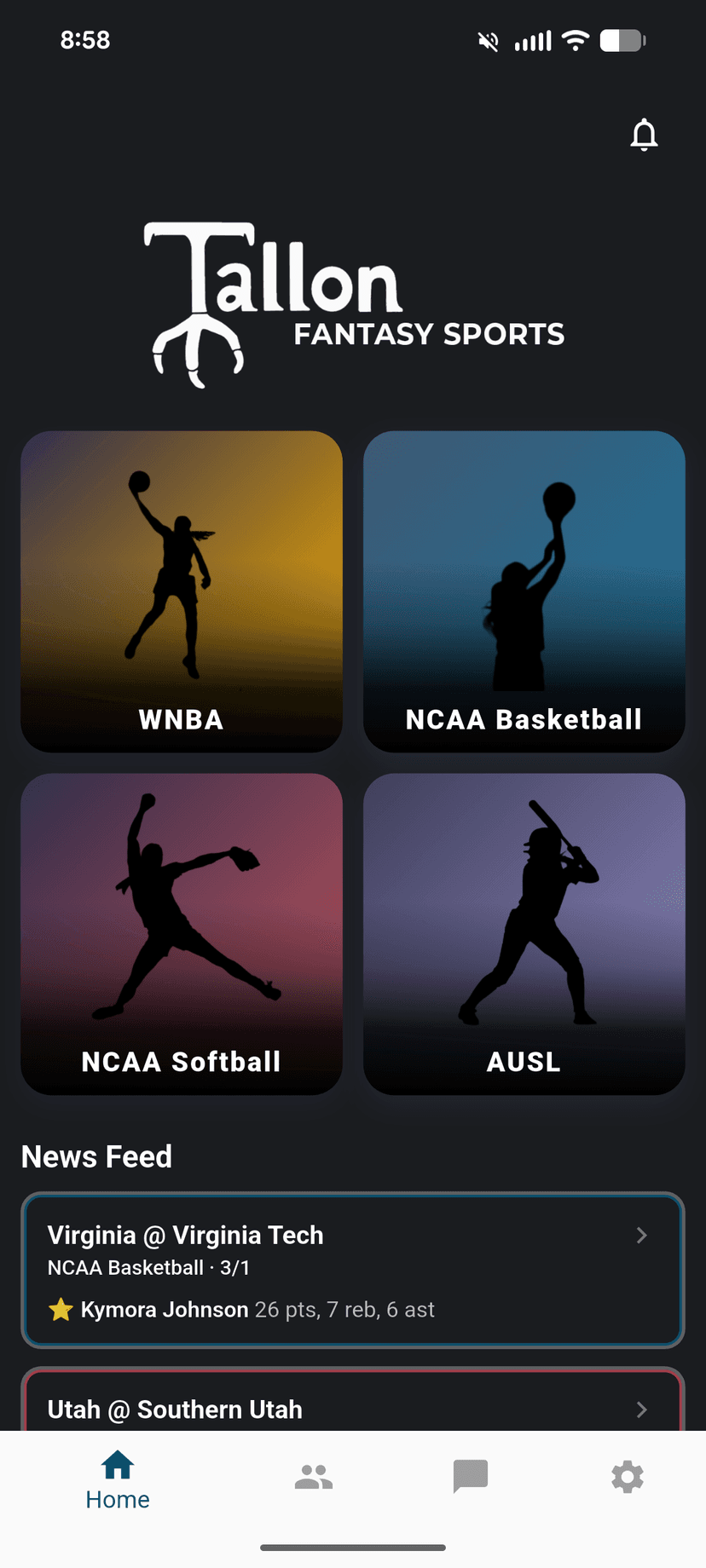Open notifications via the bell icon

coord(644,135)
